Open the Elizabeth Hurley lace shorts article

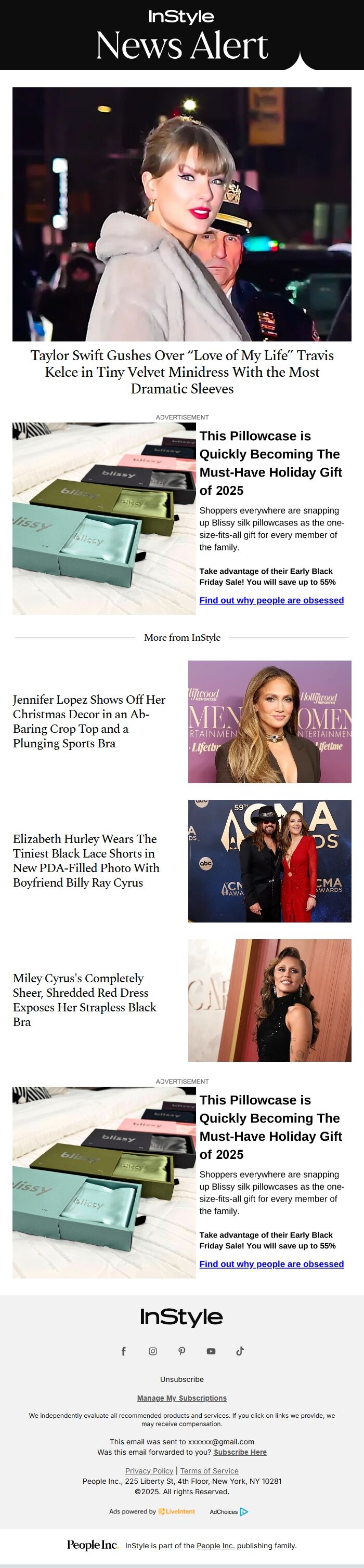[x=86, y=861]
